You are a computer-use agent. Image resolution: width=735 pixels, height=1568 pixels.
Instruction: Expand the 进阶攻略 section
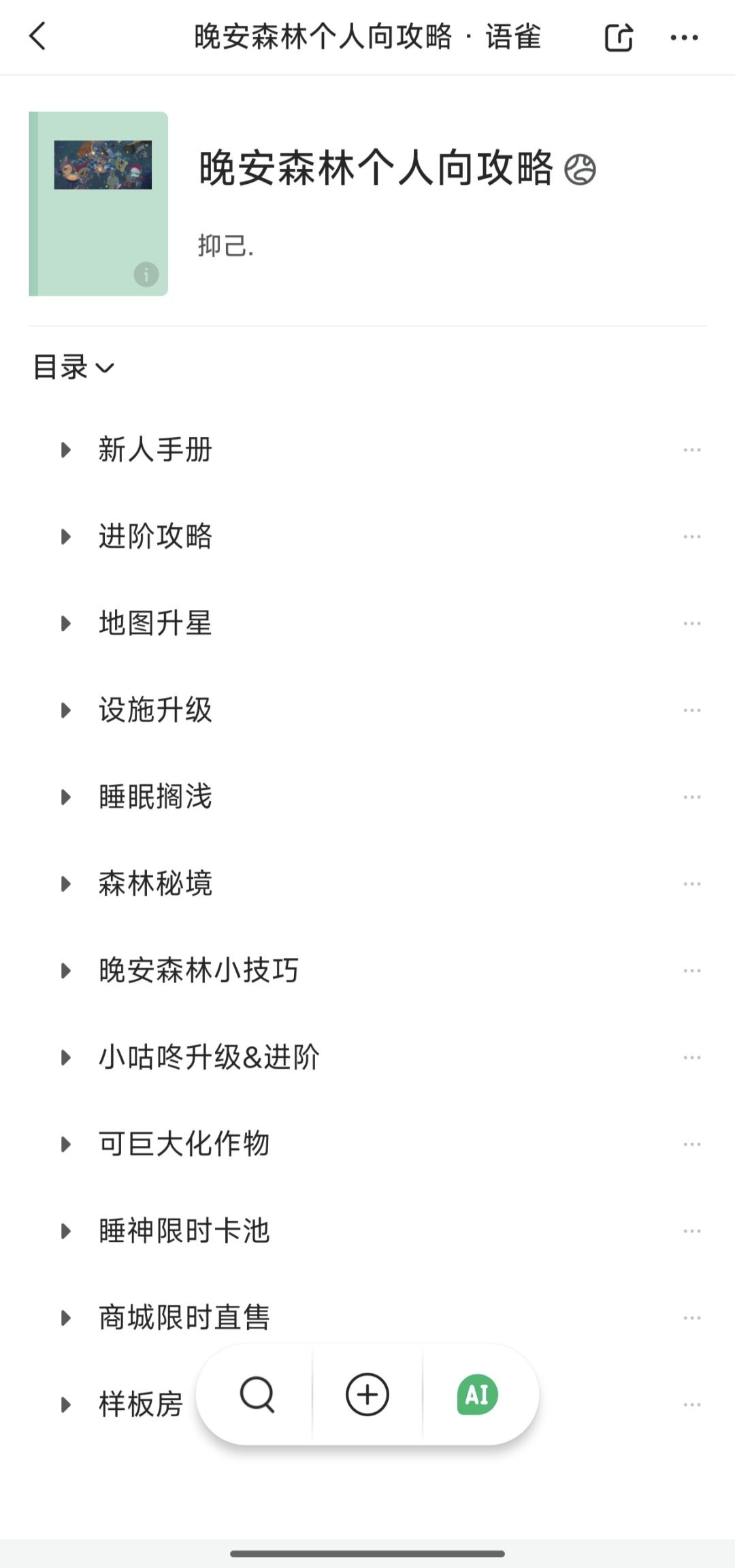66,537
